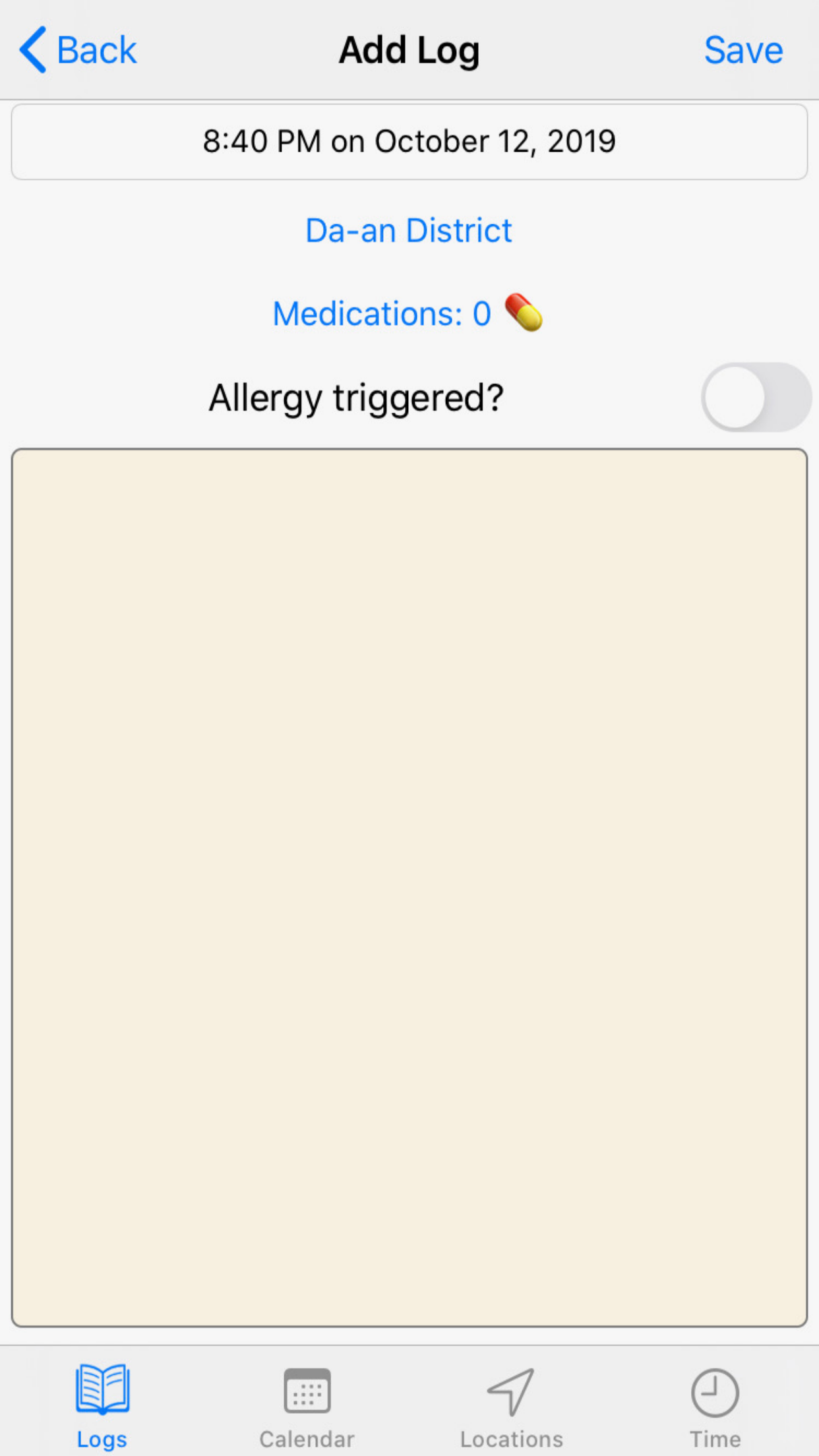Enable the 'Allergy triggered?' switch

756,397
